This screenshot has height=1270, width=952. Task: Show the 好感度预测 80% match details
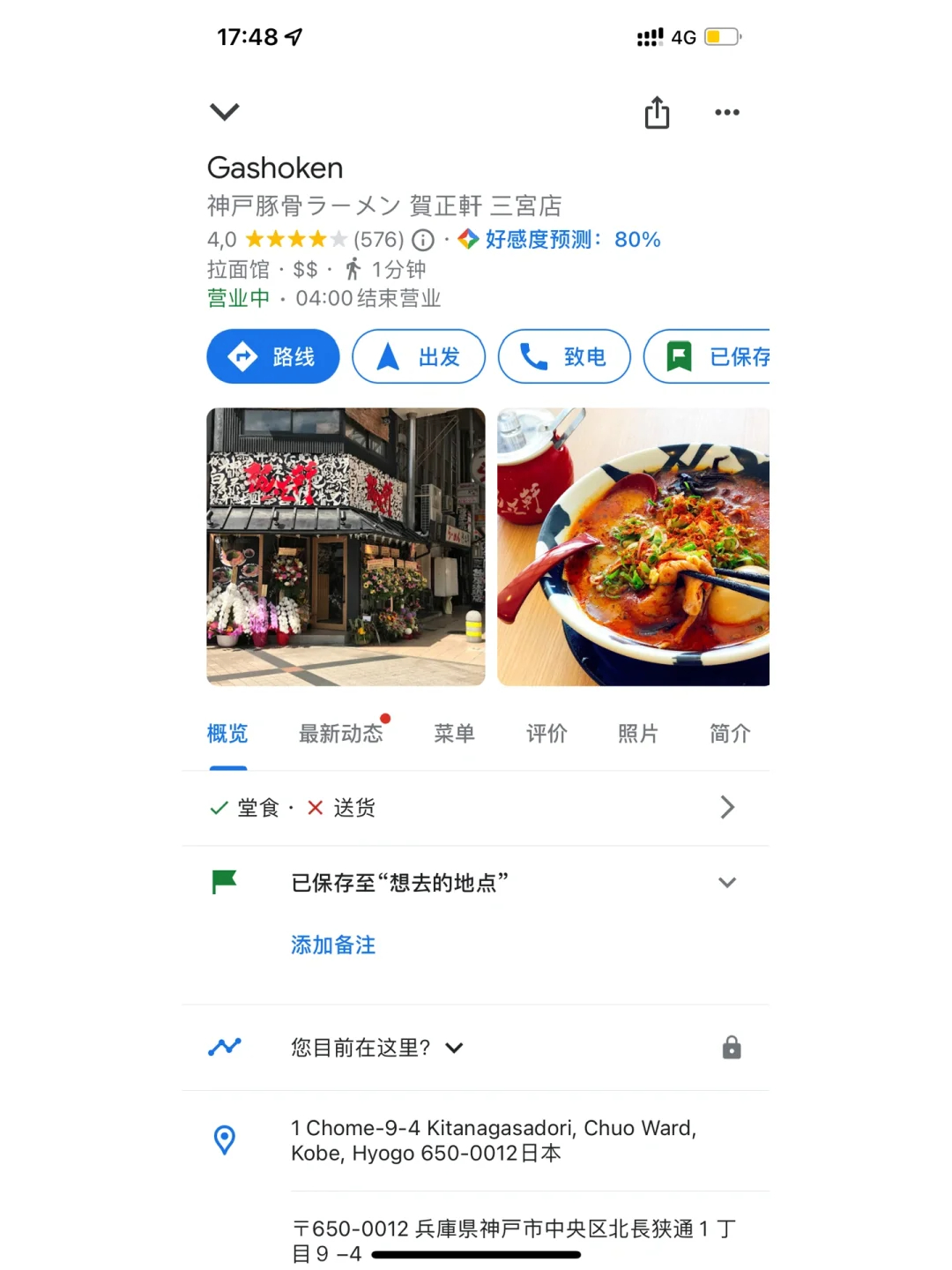point(571,240)
